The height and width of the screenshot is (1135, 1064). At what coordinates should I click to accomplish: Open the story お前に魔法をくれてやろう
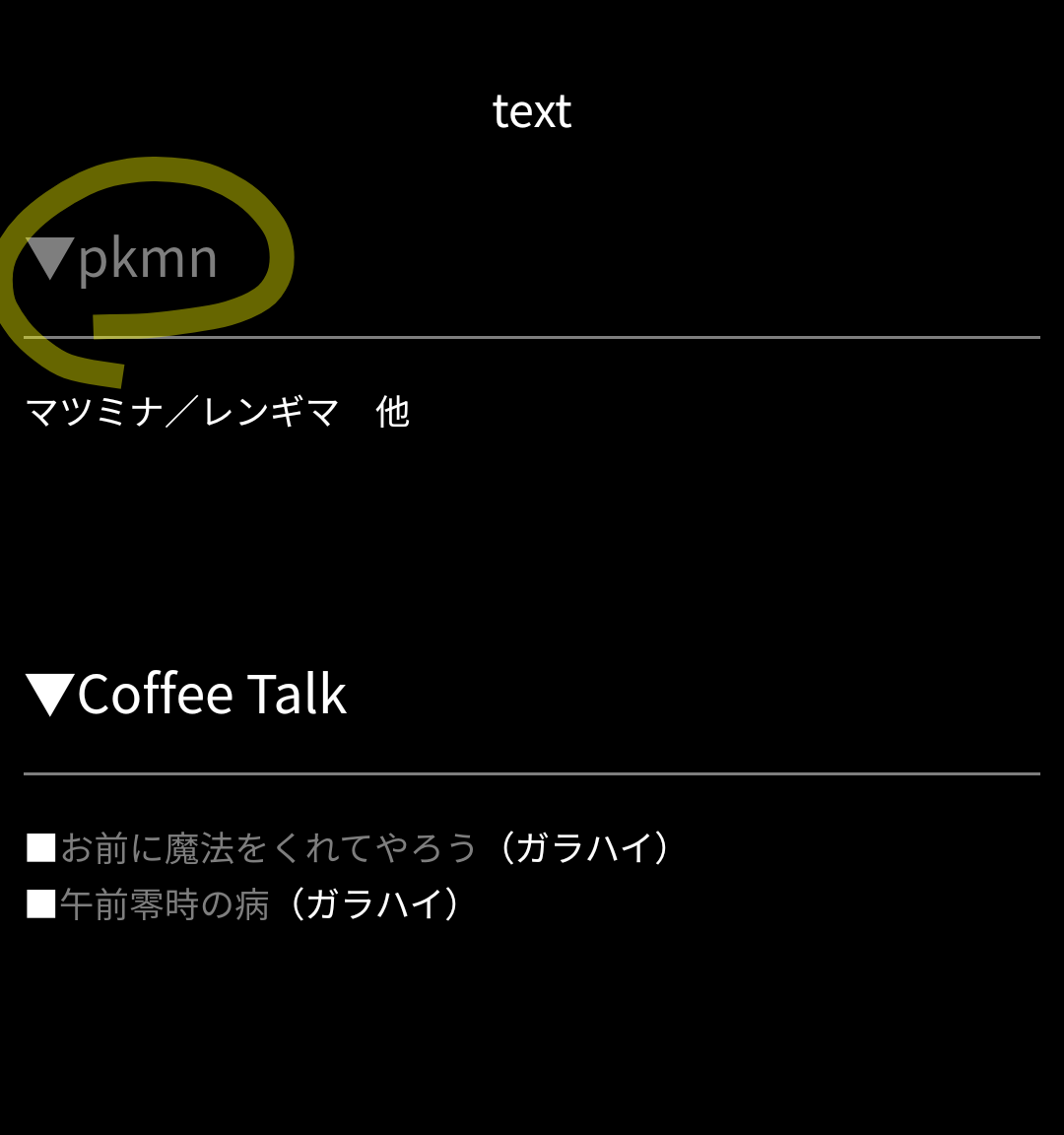click(268, 848)
